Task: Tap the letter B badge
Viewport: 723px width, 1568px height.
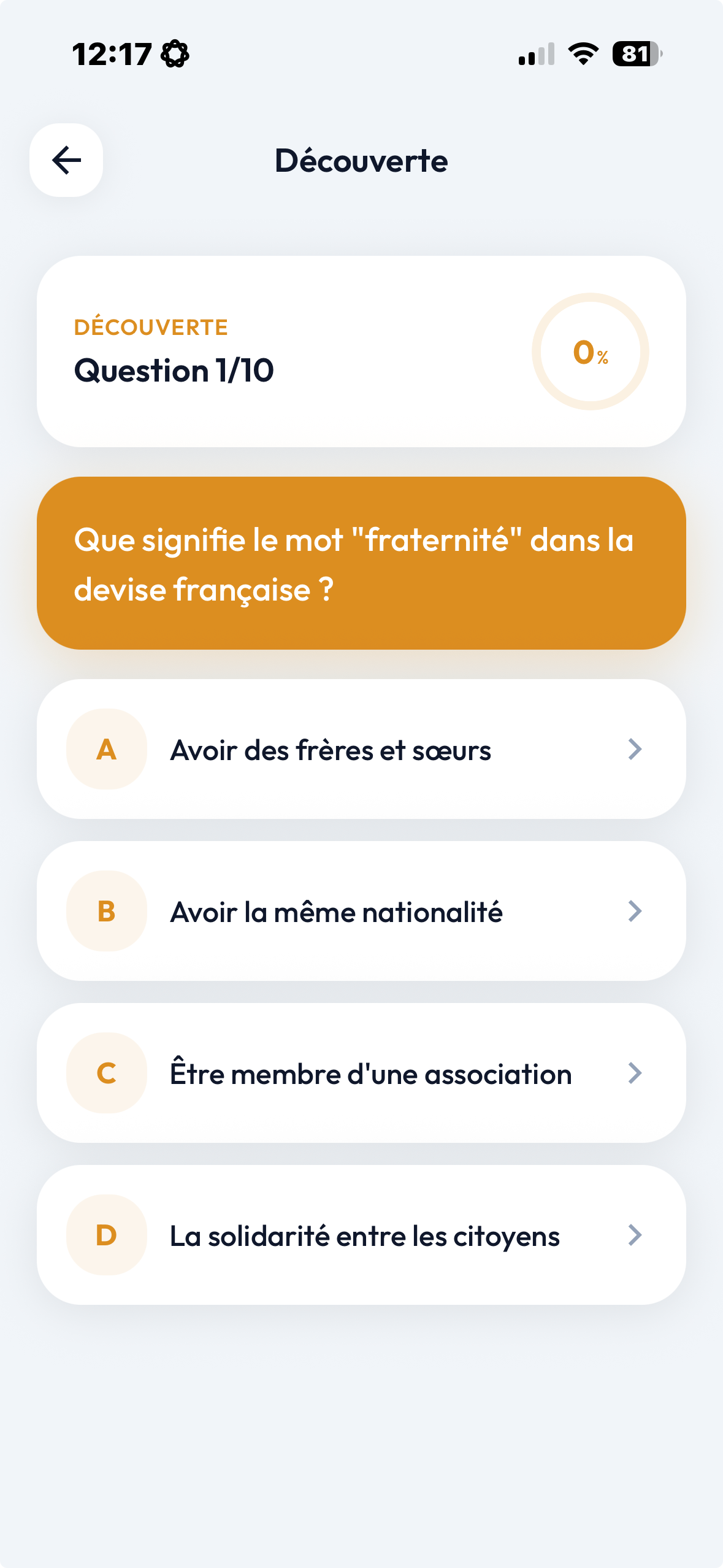Action: click(x=106, y=912)
